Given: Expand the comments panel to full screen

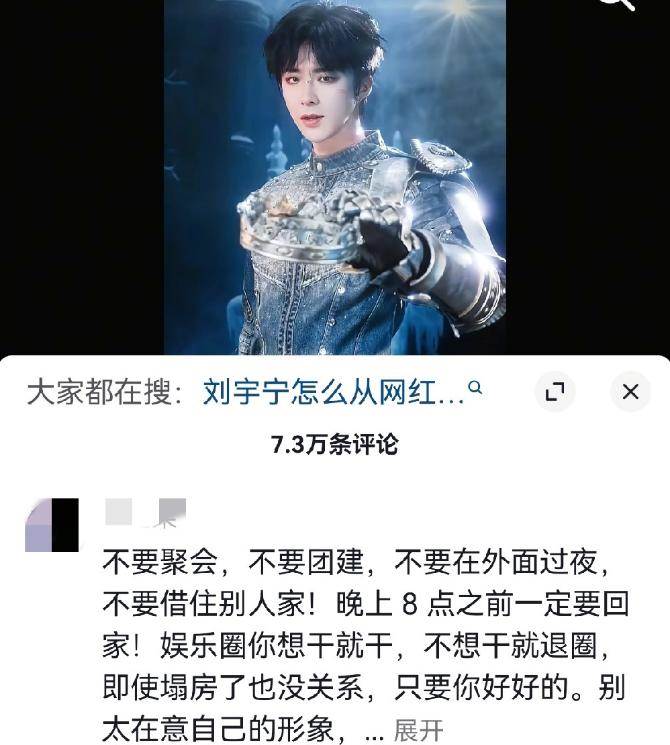Looking at the screenshot, I should coord(554,392).
